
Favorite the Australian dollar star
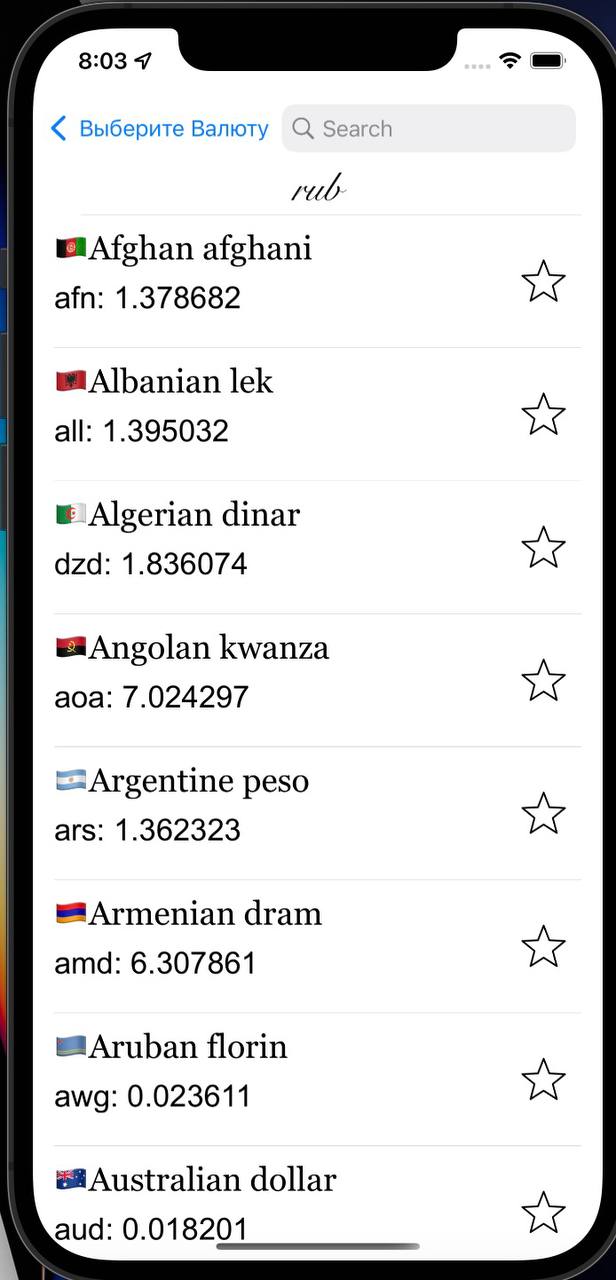click(543, 1212)
